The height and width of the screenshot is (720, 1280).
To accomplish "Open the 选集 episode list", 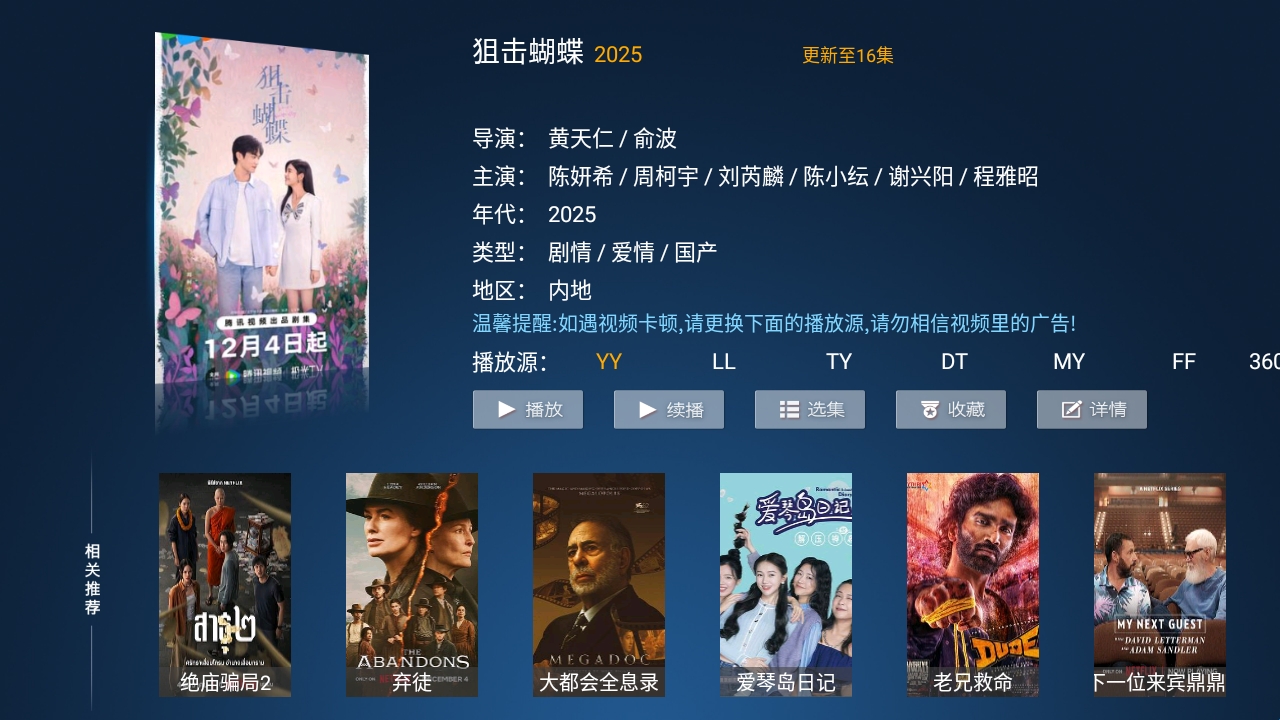I will pos(810,410).
